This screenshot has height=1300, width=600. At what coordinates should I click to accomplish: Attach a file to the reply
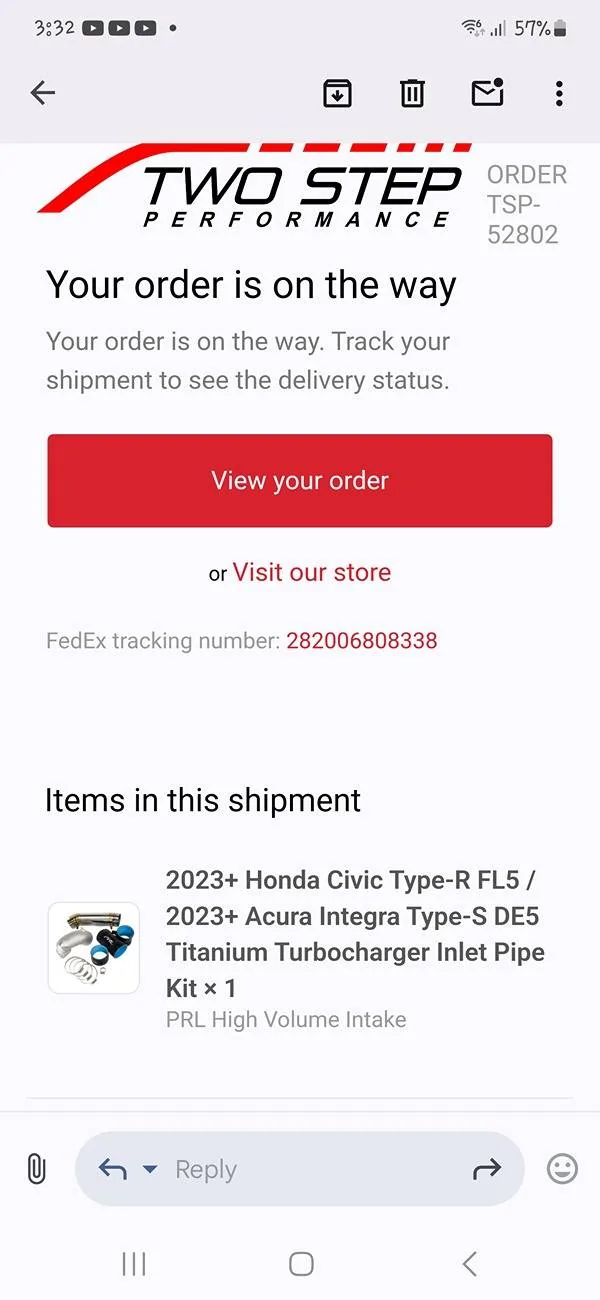pyautogui.click(x=36, y=1169)
